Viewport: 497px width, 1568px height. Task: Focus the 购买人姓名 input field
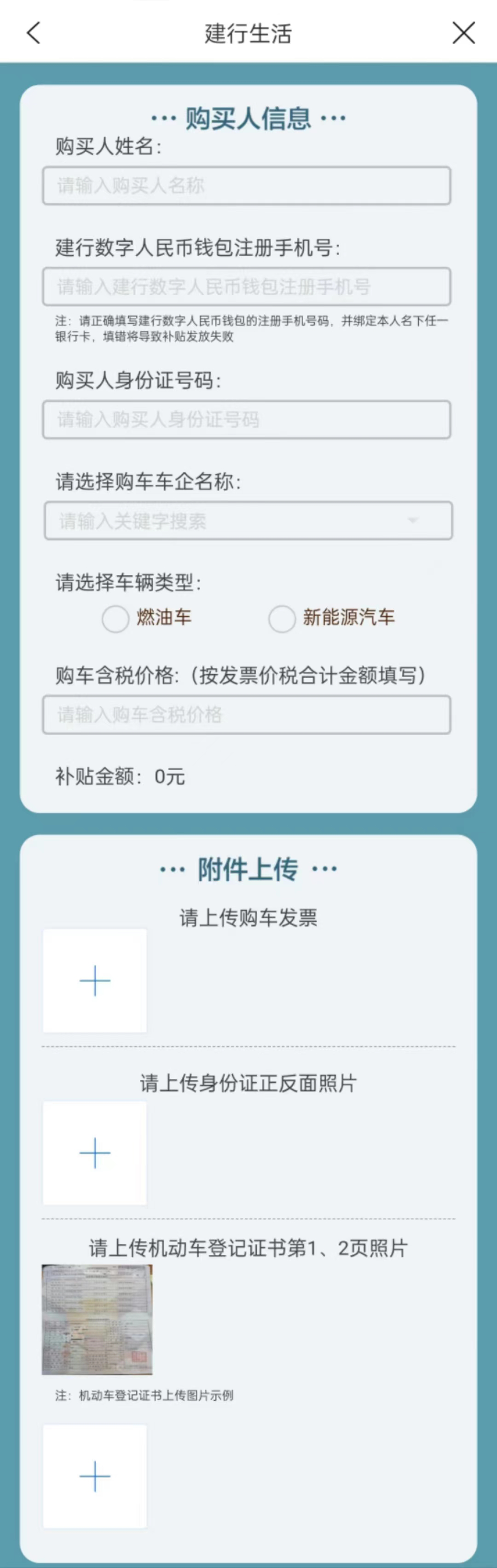[246, 186]
